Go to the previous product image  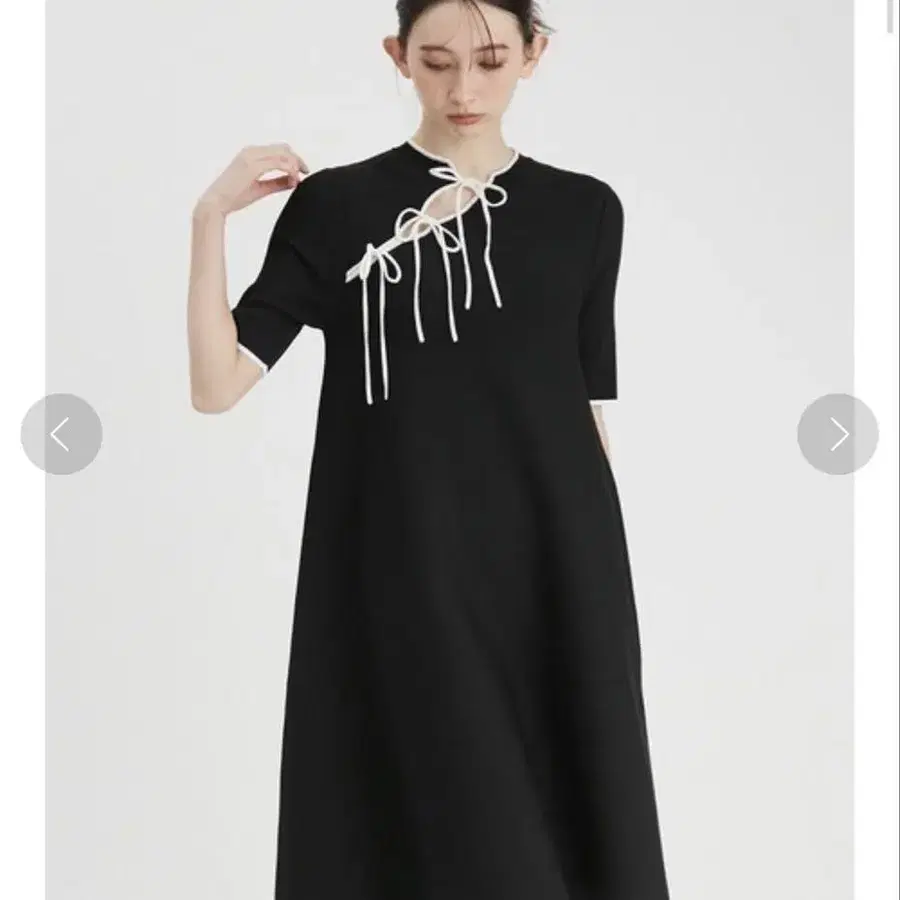click(x=61, y=434)
